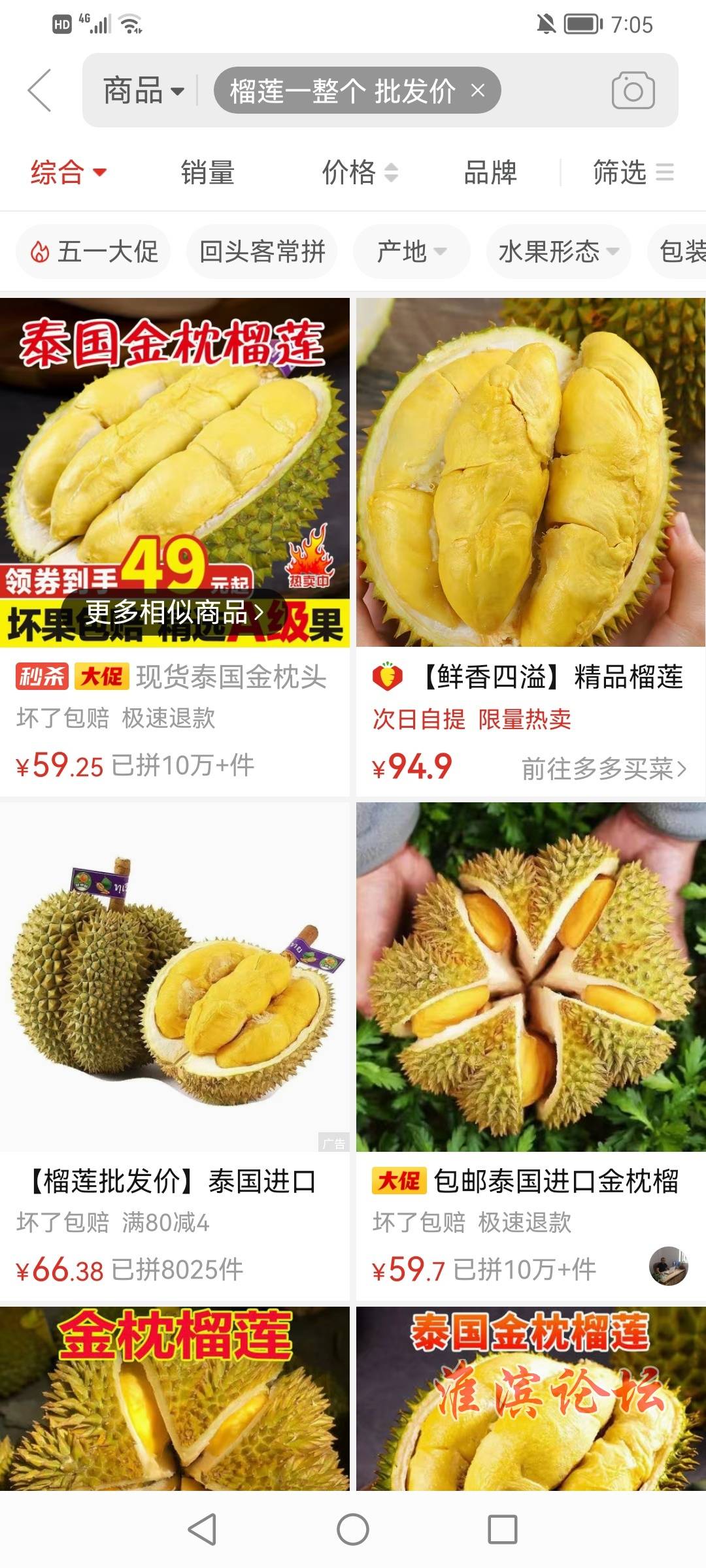Open the 筛选 filter panel
706x1568 pixels.
[x=632, y=172]
